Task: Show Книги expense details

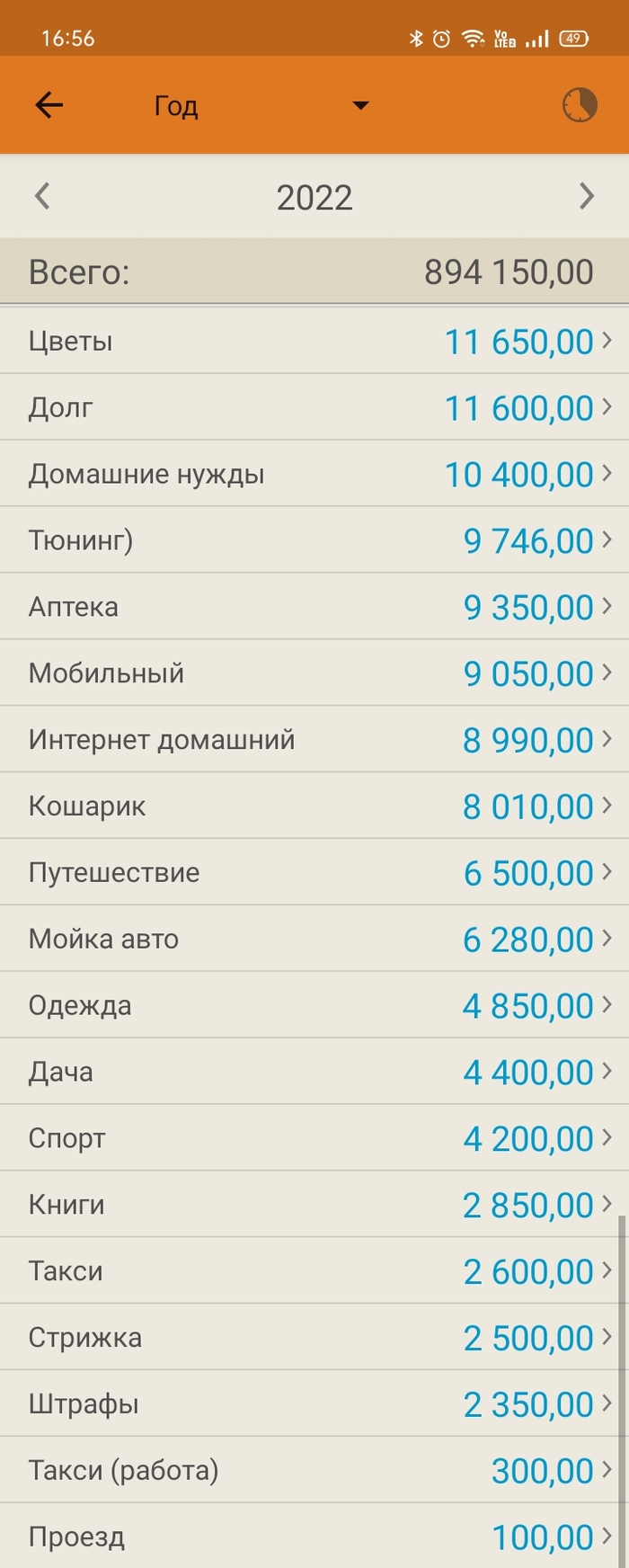Action: (x=314, y=1205)
